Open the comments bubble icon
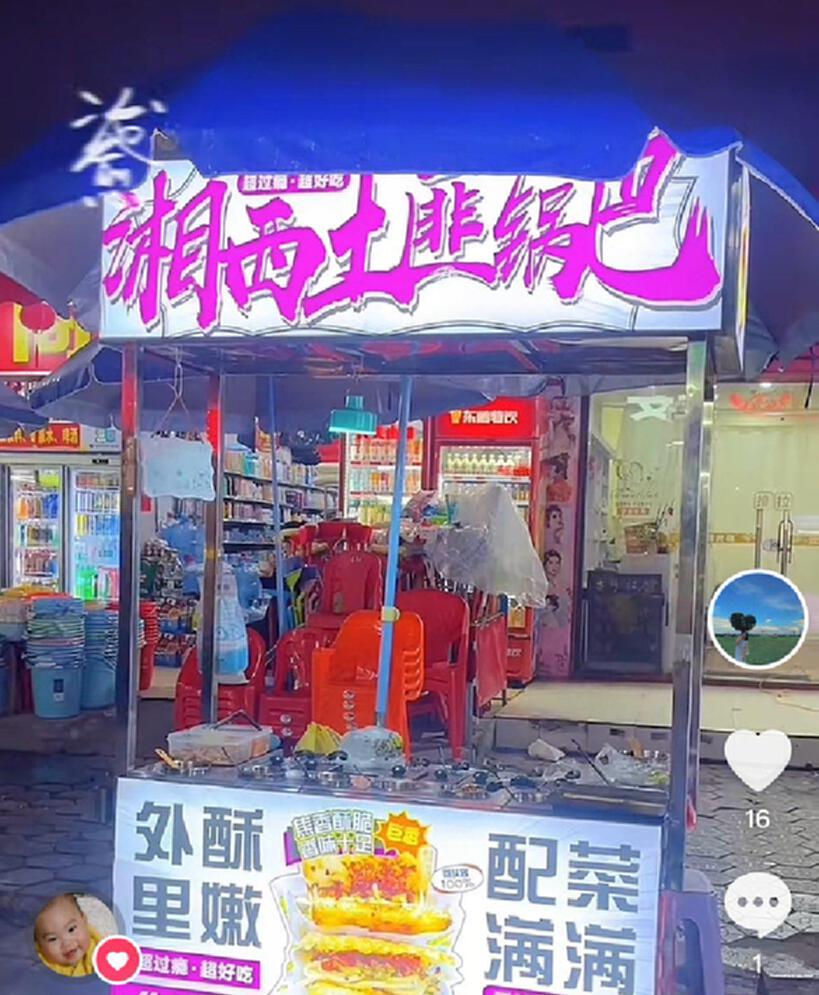The image size is (819, 995). point(757,903)
